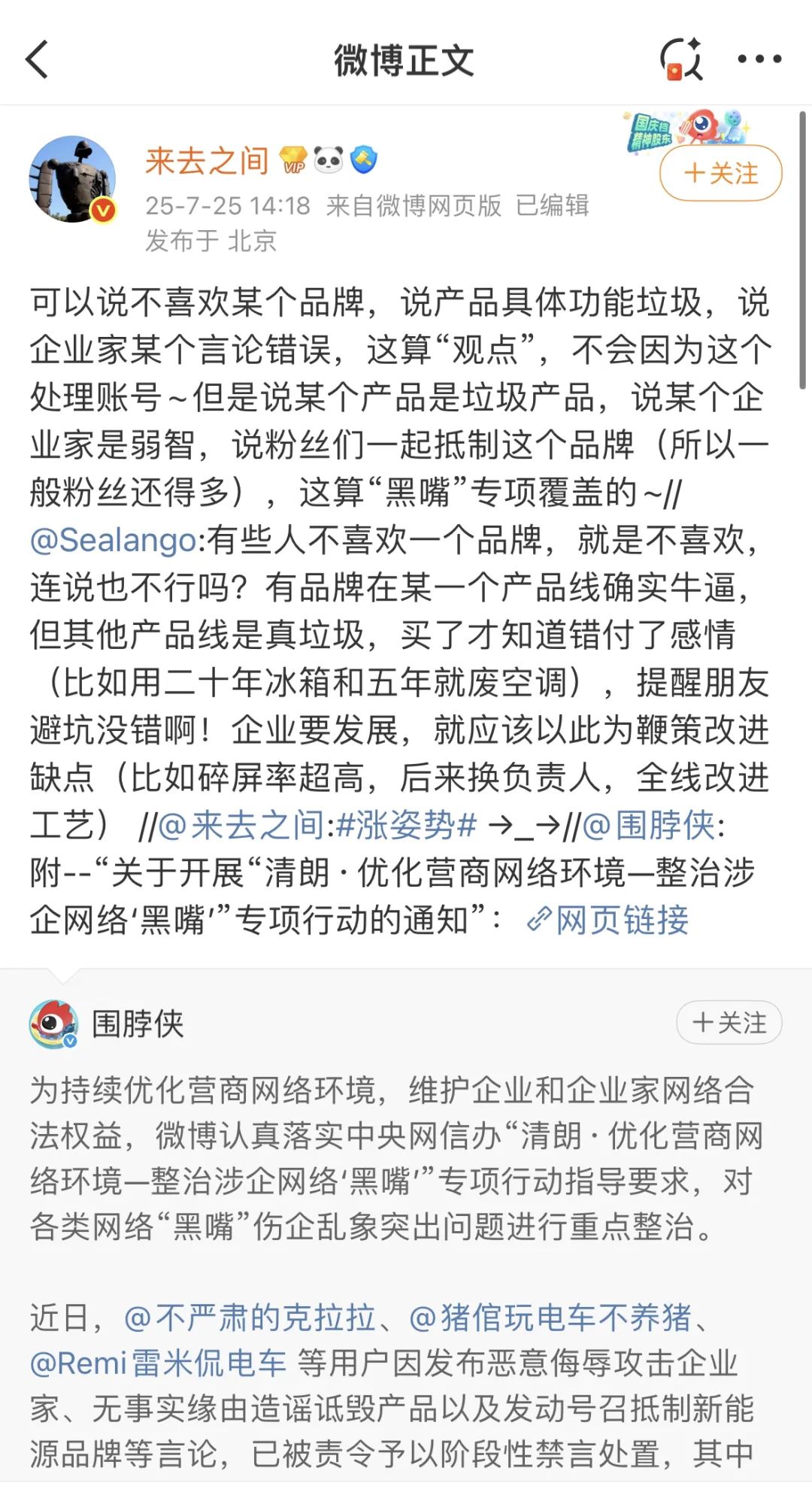Tap the 来去之间 username
The image size is (812, 1495).
pyautogui.click(x=207, y=161)
